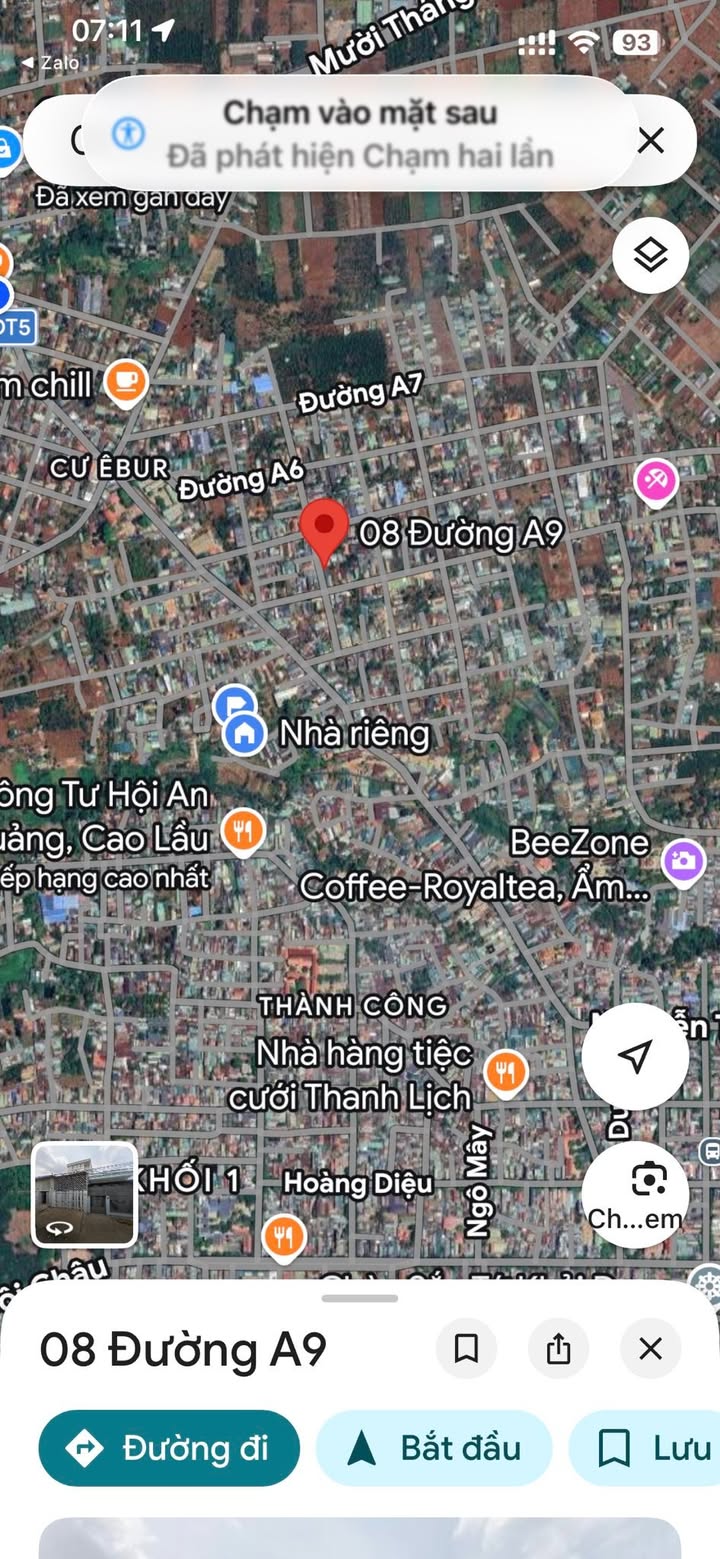Select the Nhà riêng home marker

click(243, 734)
